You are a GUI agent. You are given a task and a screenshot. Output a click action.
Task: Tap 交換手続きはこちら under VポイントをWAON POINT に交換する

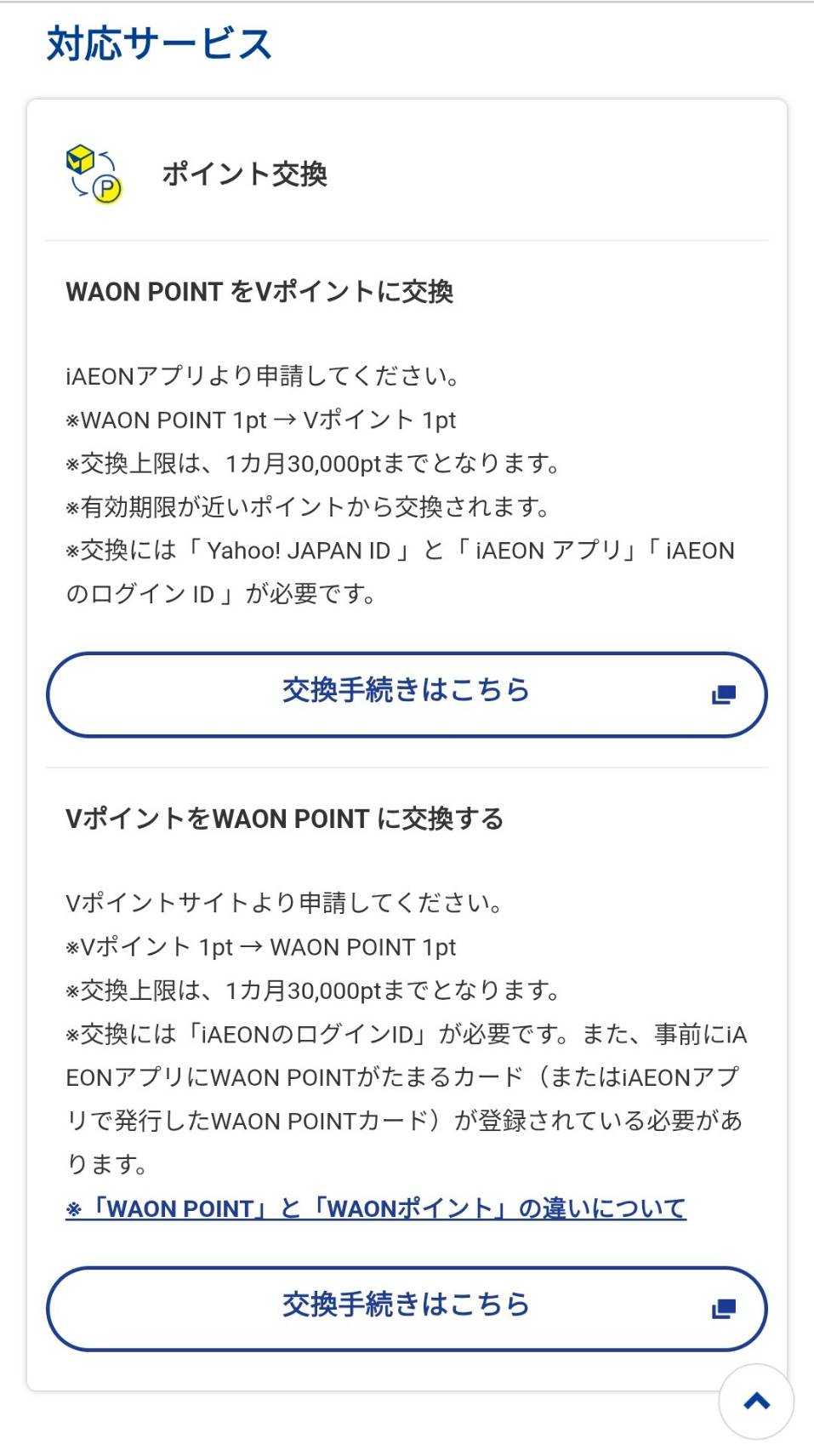[x=407, y=1308]
